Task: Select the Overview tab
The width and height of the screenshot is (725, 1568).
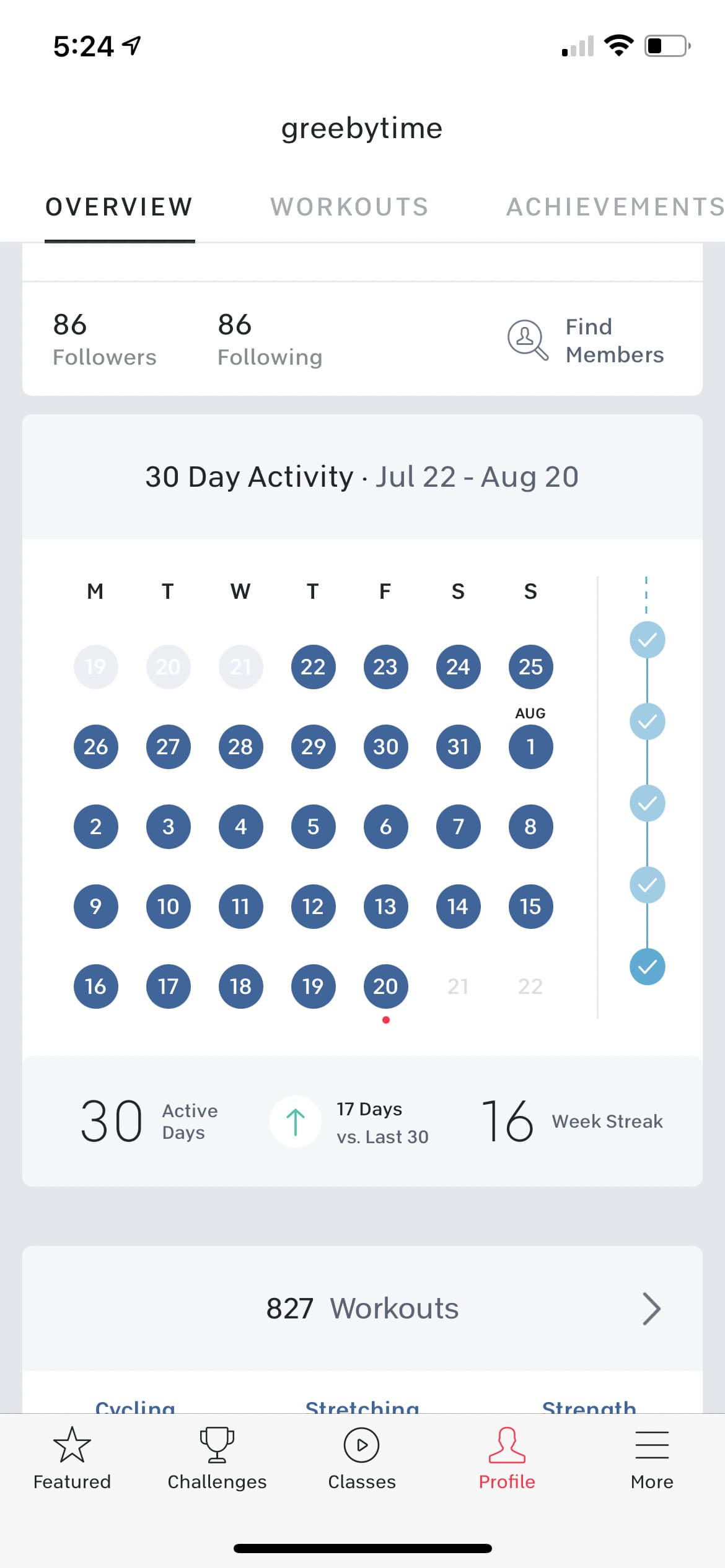Action: tap(119, 207)
